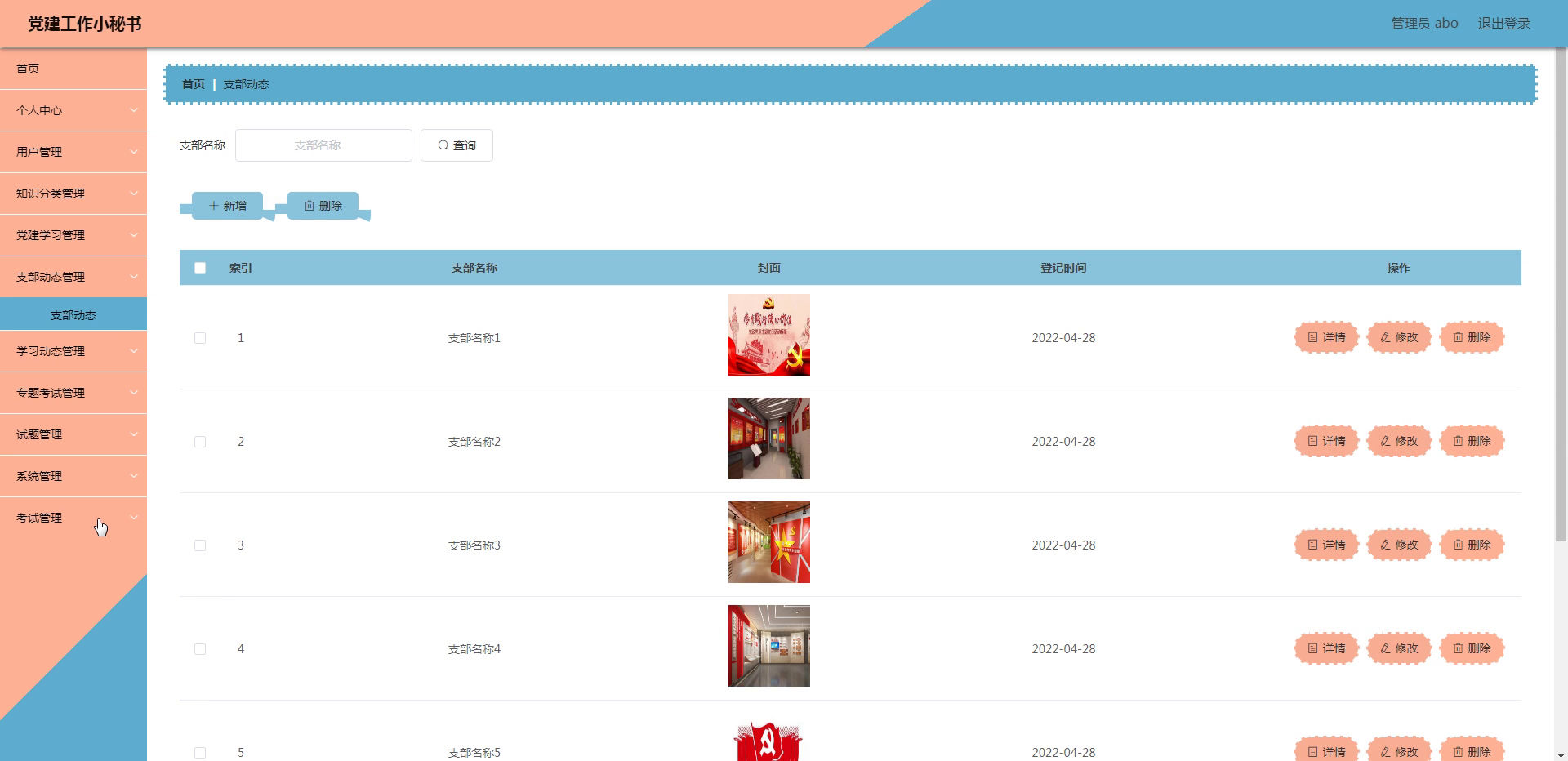
Task: Tap the 删除 button above the table
Action: (323, 206)
